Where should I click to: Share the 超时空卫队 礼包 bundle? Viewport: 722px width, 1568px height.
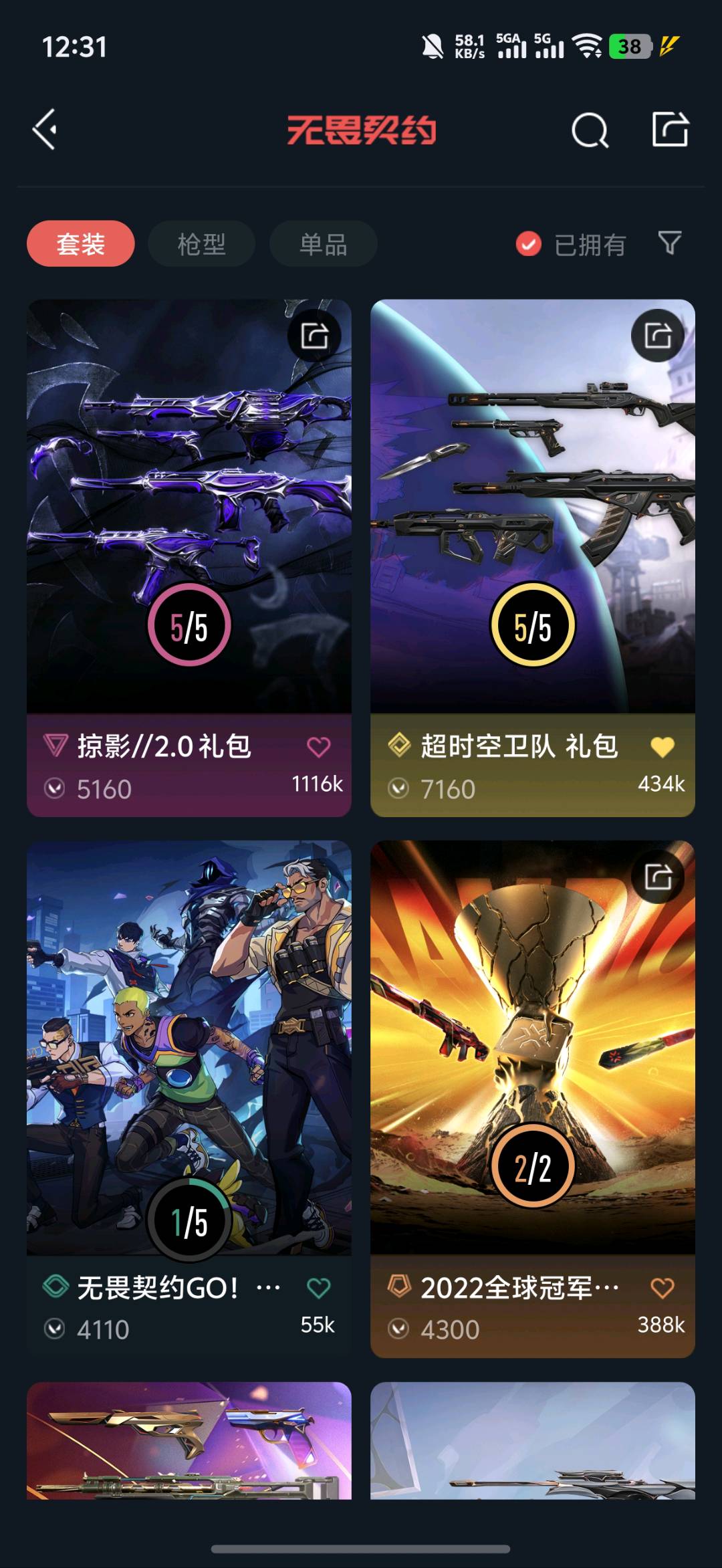(658, 336)
